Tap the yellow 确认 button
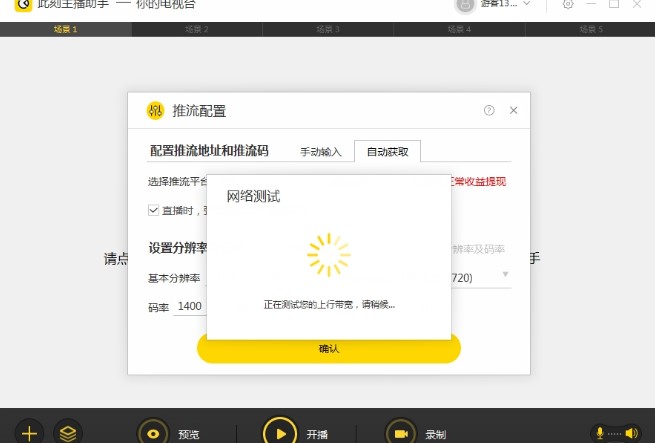655x443 pixels. click(x=329, y=349)
